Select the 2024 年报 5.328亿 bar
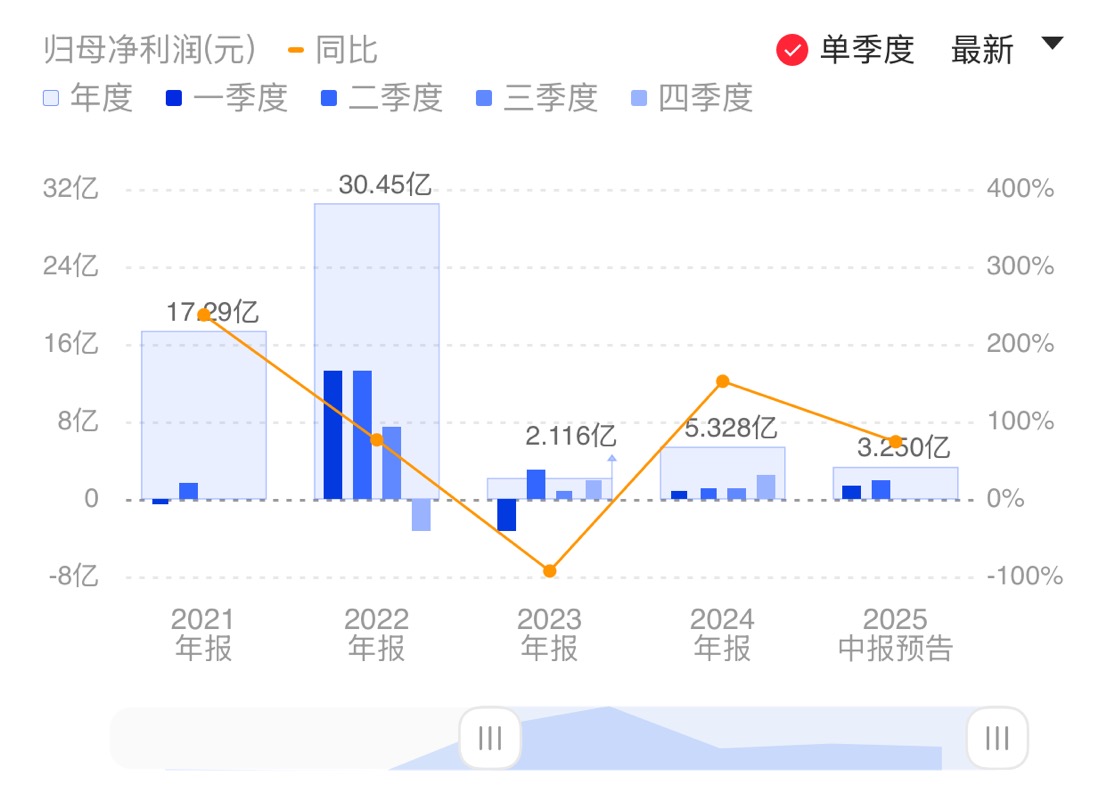 coord(722,470)
